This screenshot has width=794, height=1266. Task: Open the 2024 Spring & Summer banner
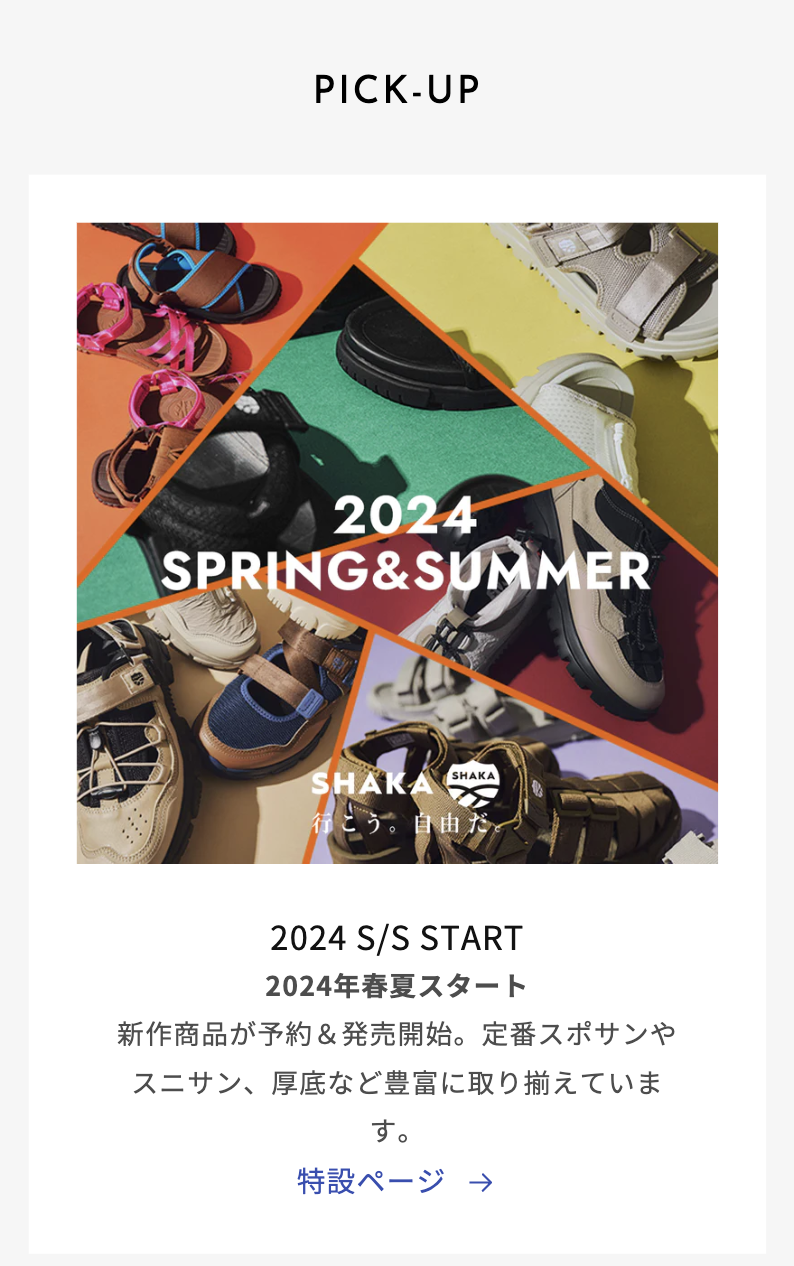point(397,543)
